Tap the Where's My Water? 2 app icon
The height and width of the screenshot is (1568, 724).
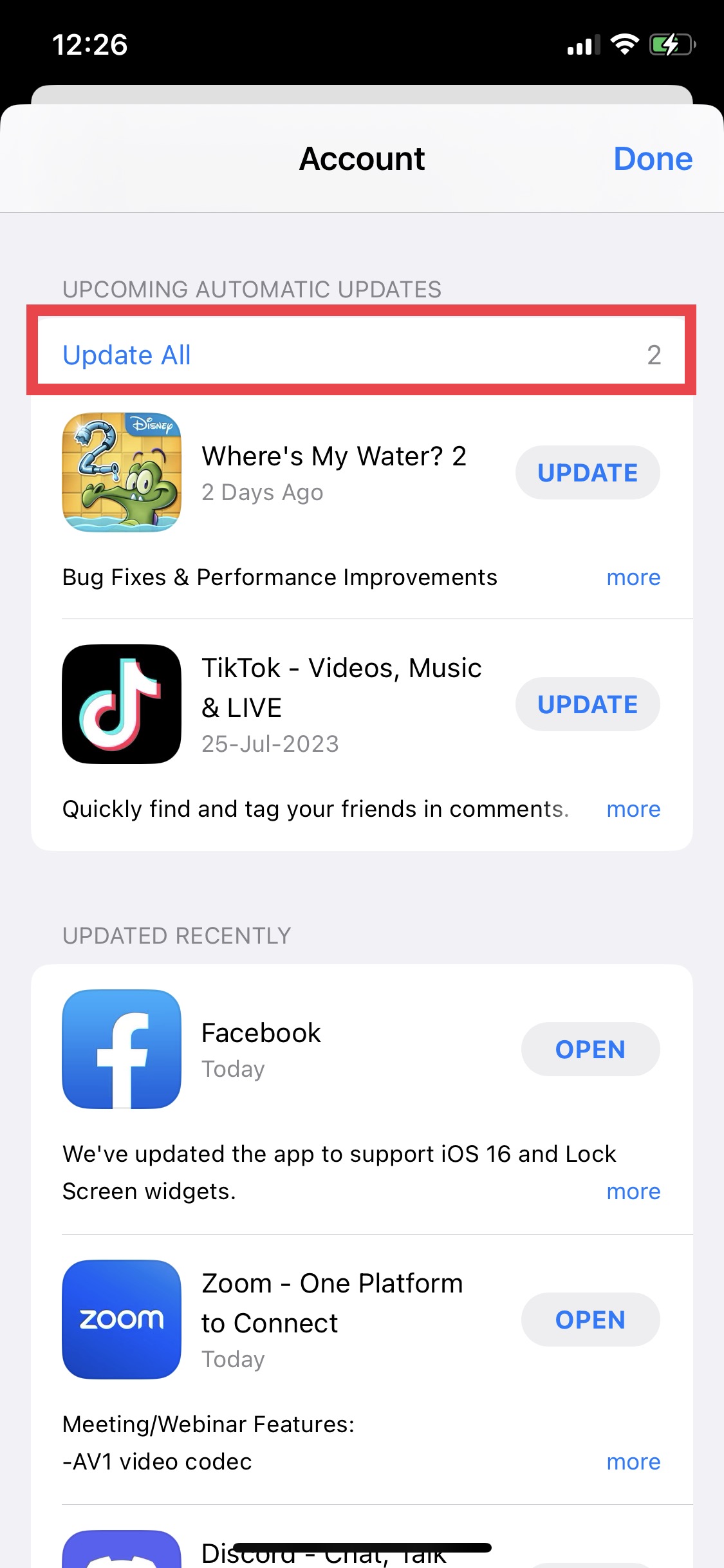pos(121,473)
